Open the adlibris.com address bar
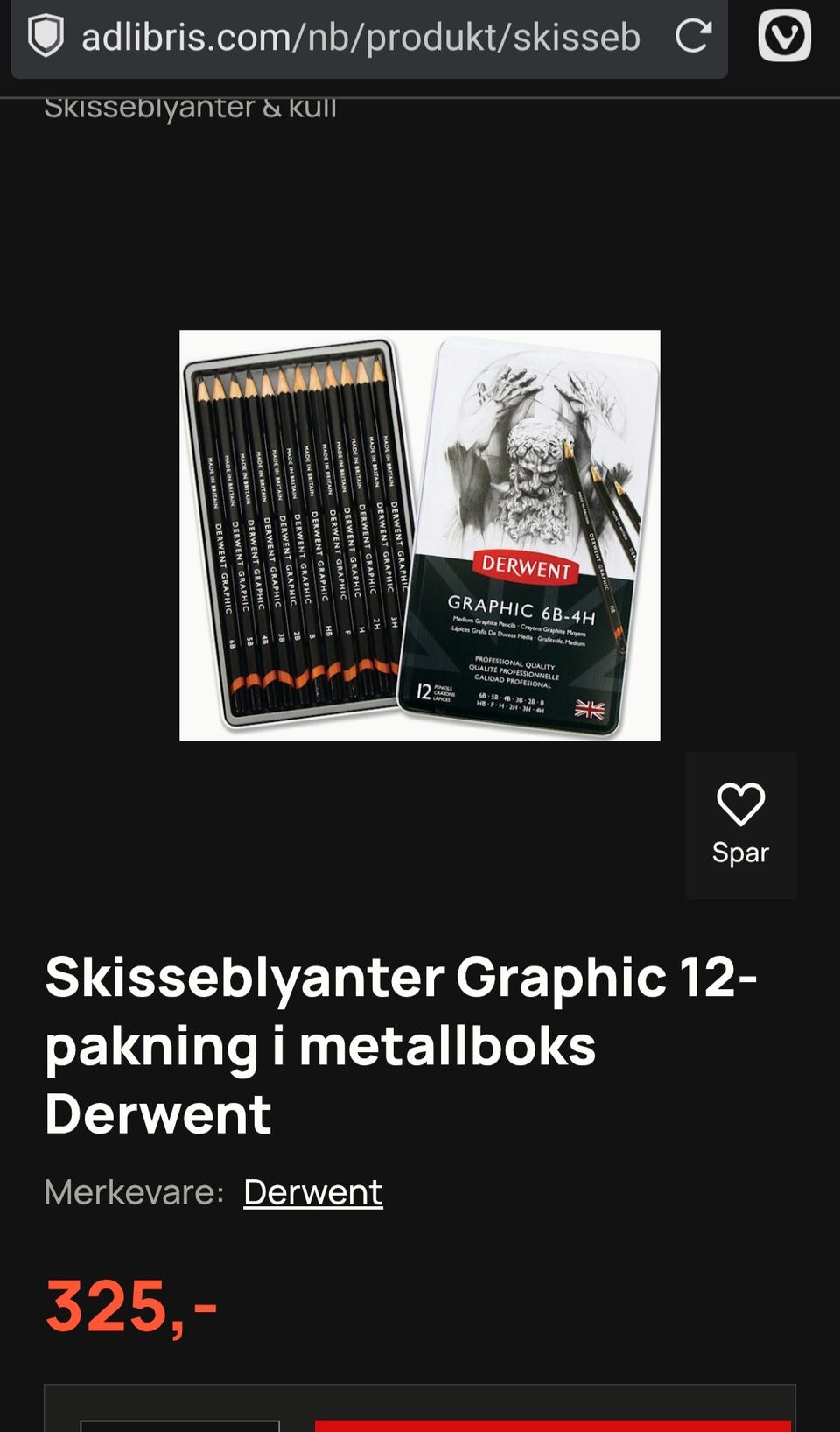 tap(360, 37)
